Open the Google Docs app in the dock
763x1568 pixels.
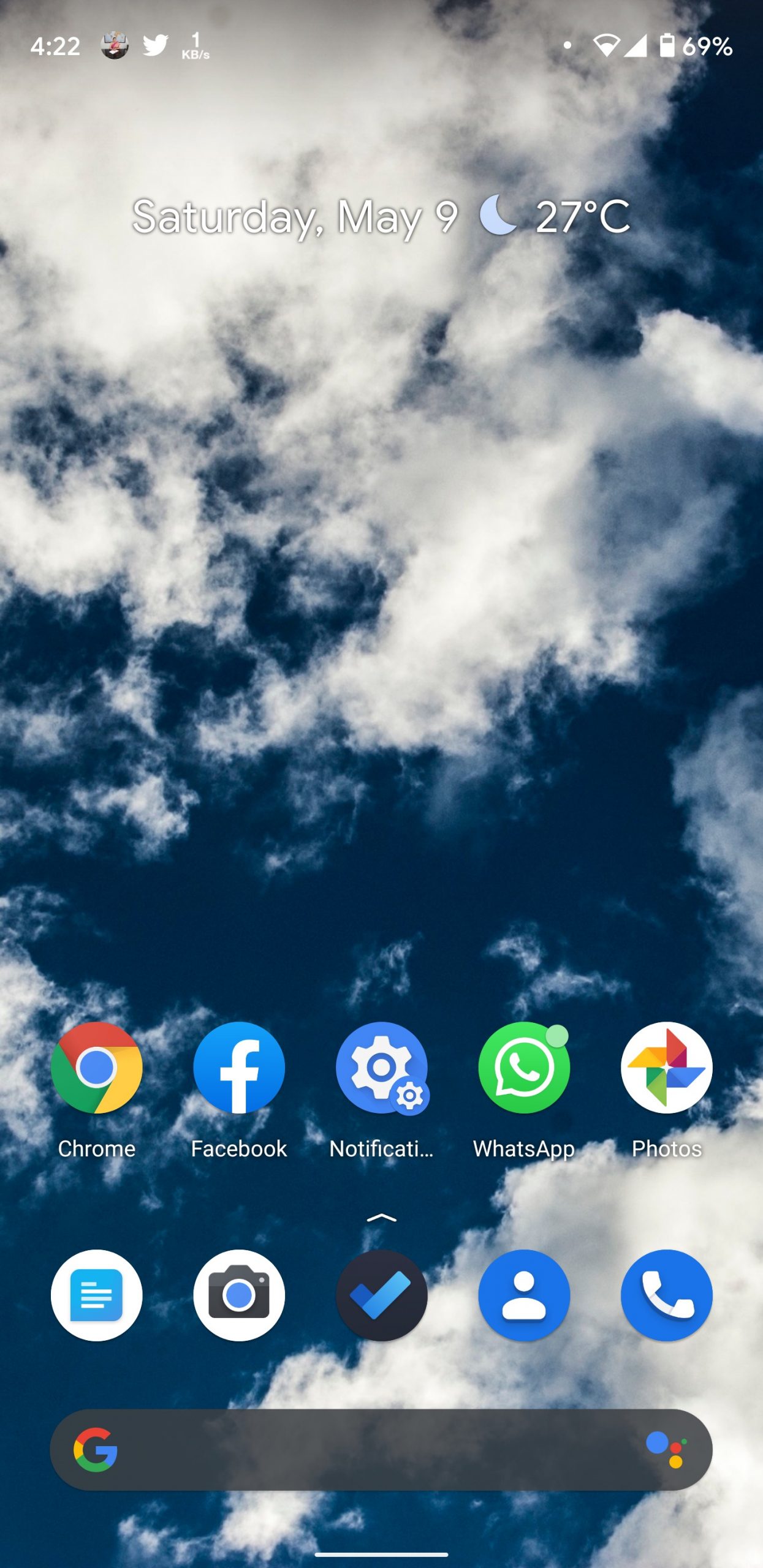(96, 1295)
